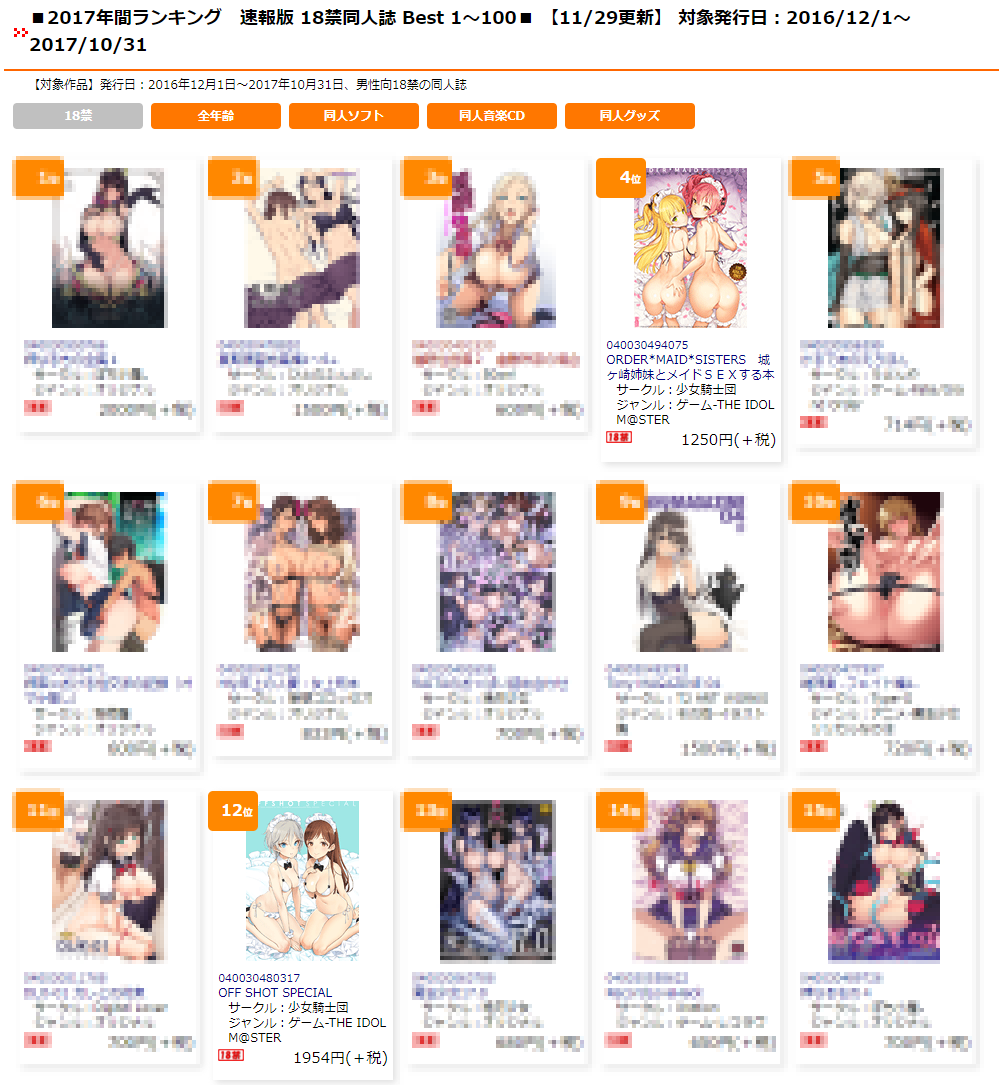
Task: Switch to the 全年齢 tab
Action: 215,116
